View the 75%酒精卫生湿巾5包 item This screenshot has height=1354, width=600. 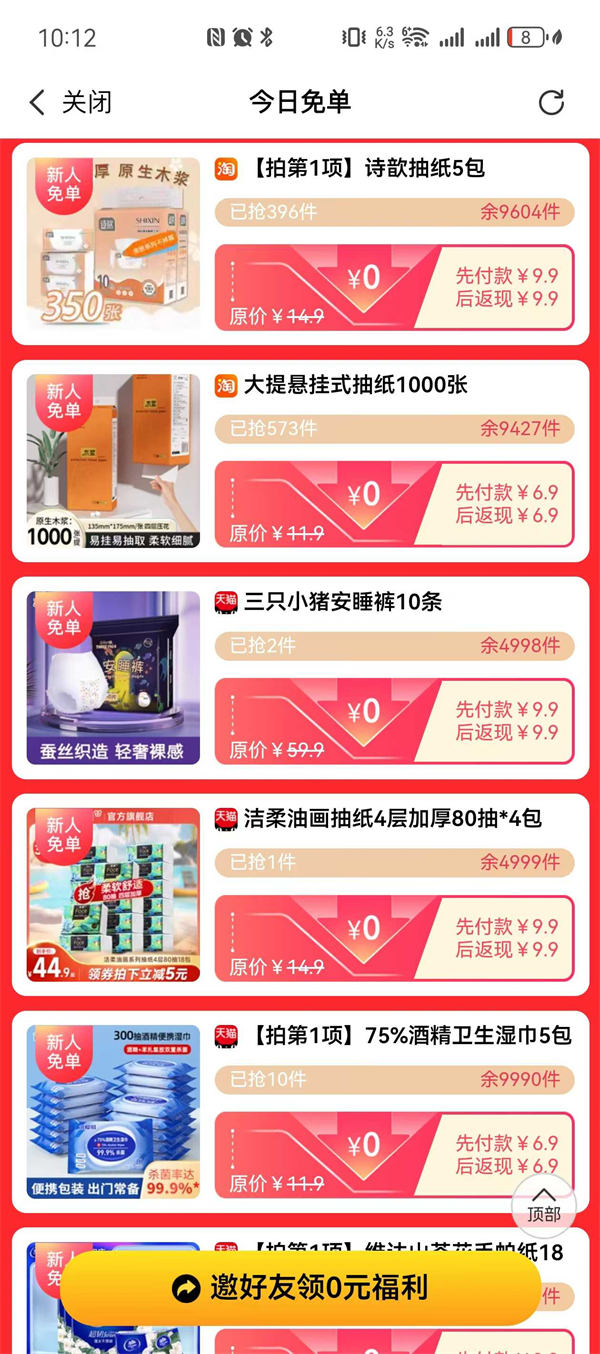click(x=407, y=1035)
